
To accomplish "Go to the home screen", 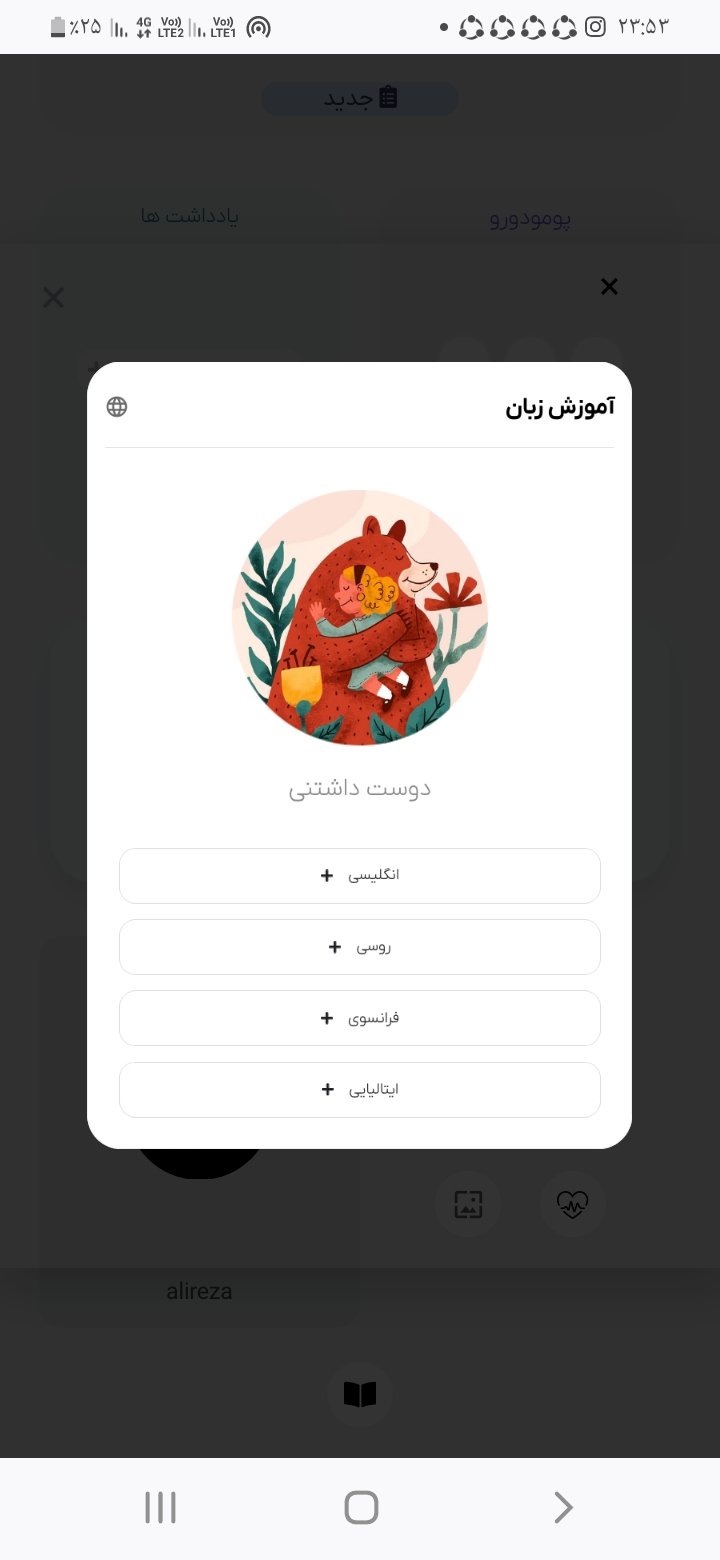I will [x=361, y=1507].
